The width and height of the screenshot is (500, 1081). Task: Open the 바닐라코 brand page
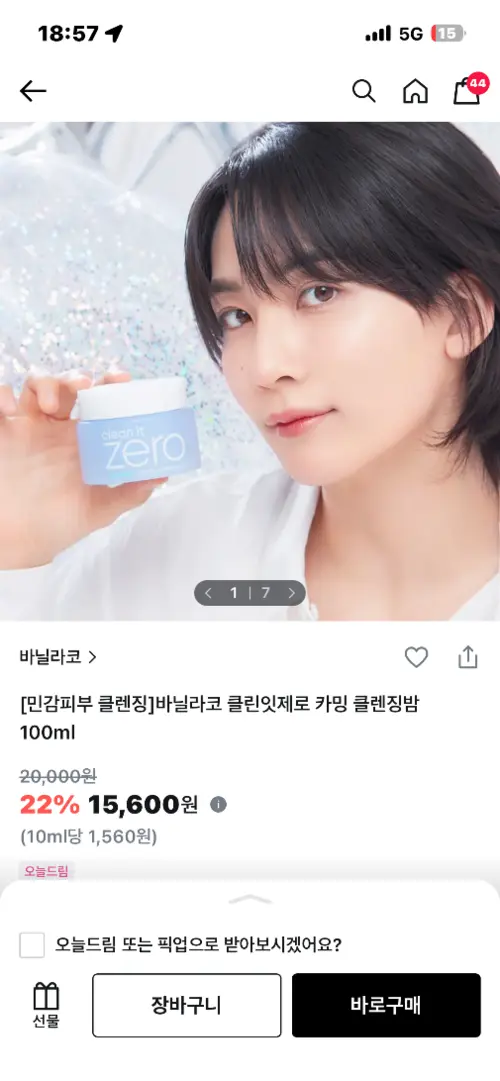[x=58, y=657]
